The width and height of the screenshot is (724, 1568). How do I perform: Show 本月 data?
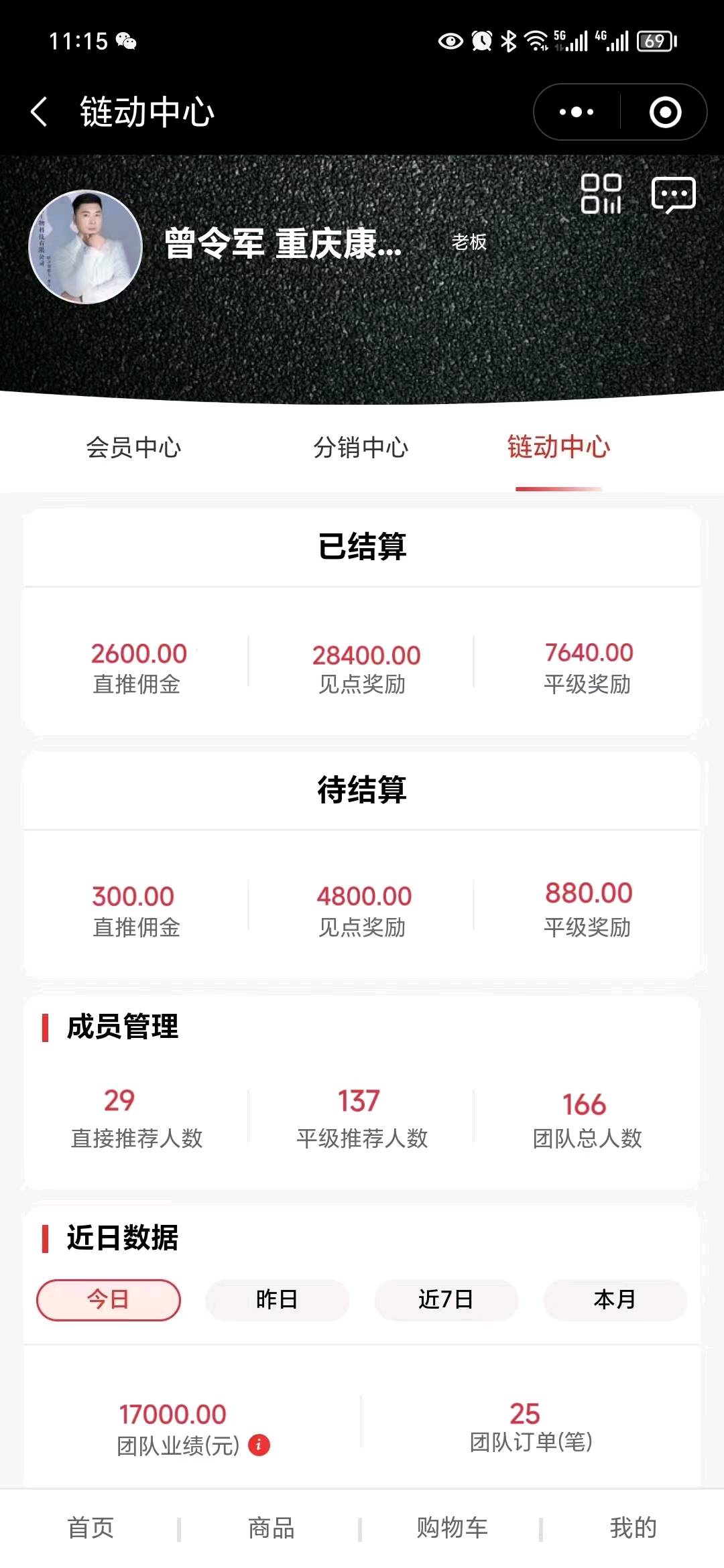click(x=615, y=1299)
